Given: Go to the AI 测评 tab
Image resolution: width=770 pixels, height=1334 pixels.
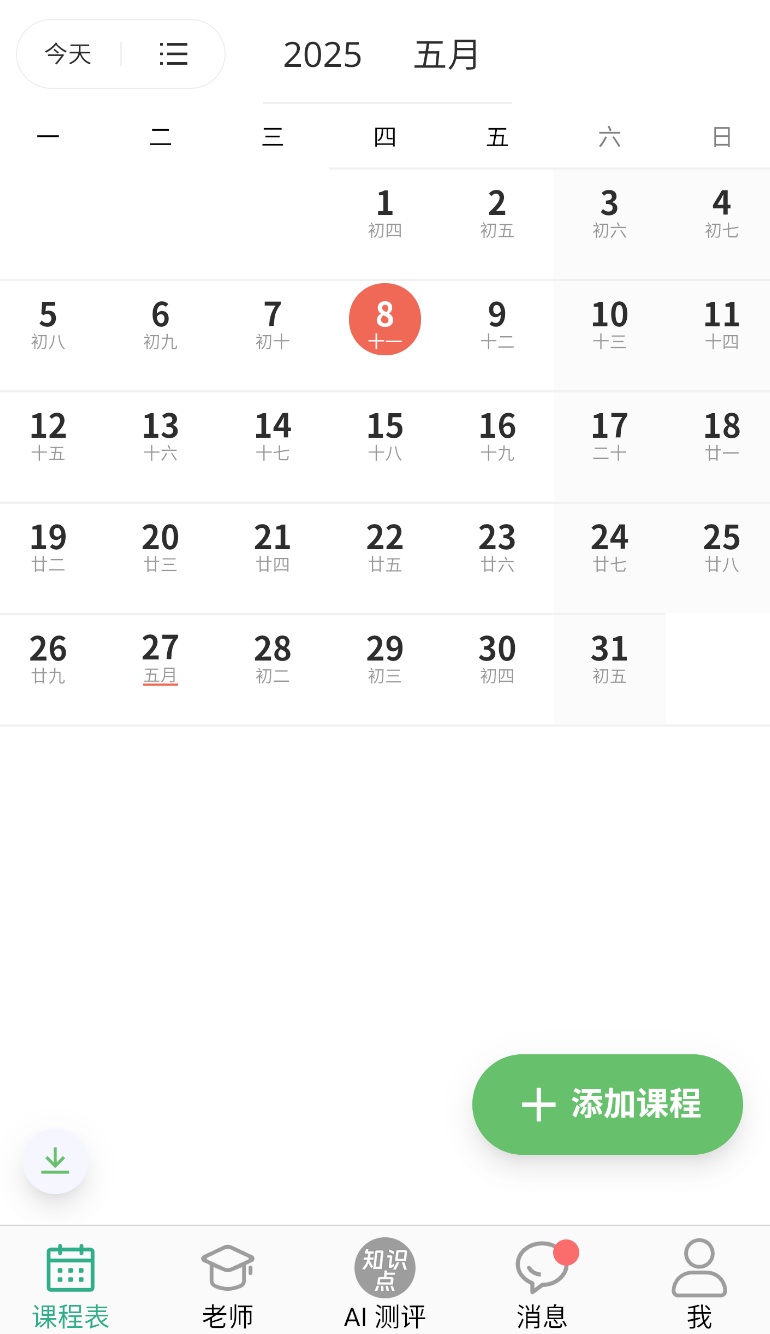Looking at the screenshot, I should point(385,1286).
